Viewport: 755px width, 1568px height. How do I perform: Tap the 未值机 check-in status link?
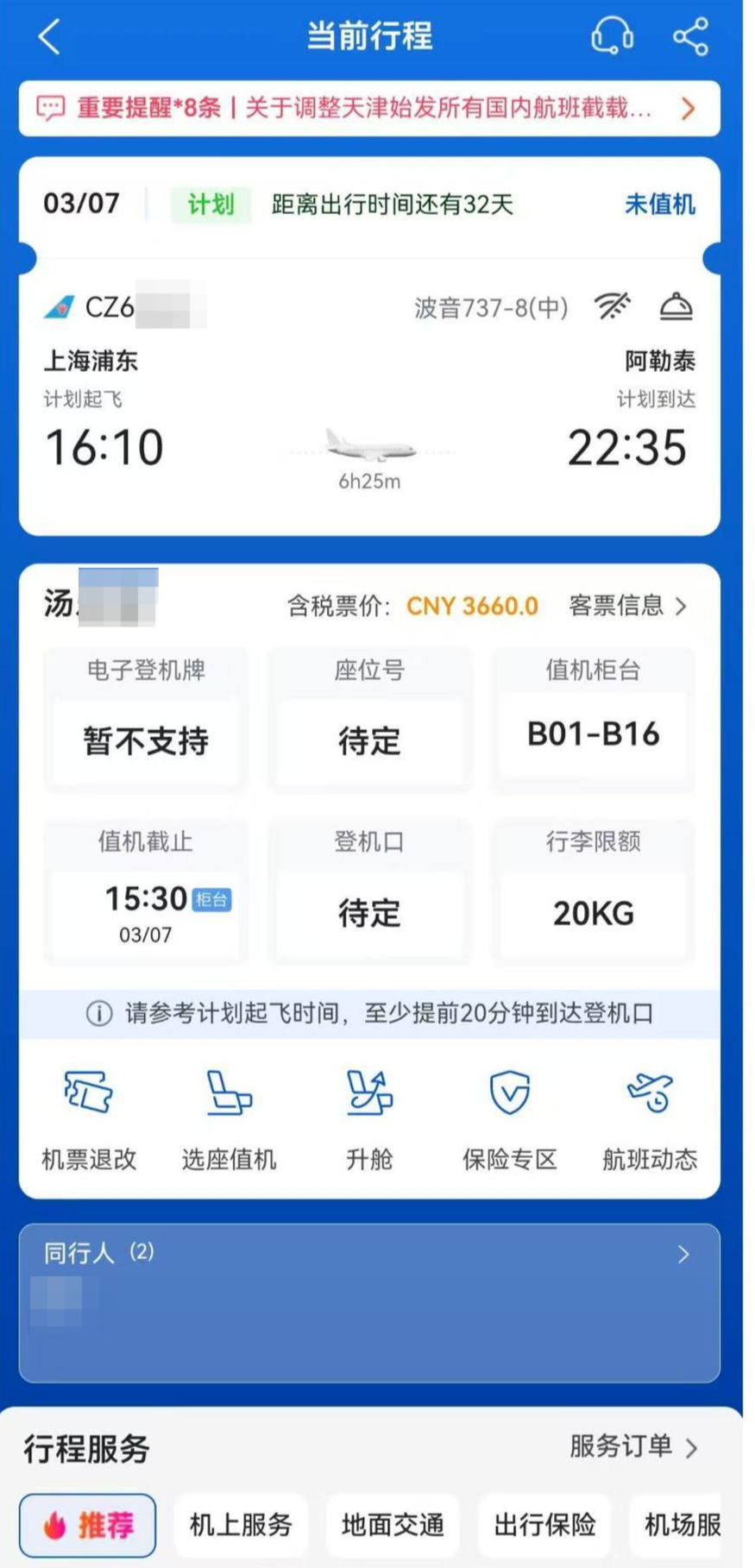(659, 204)
